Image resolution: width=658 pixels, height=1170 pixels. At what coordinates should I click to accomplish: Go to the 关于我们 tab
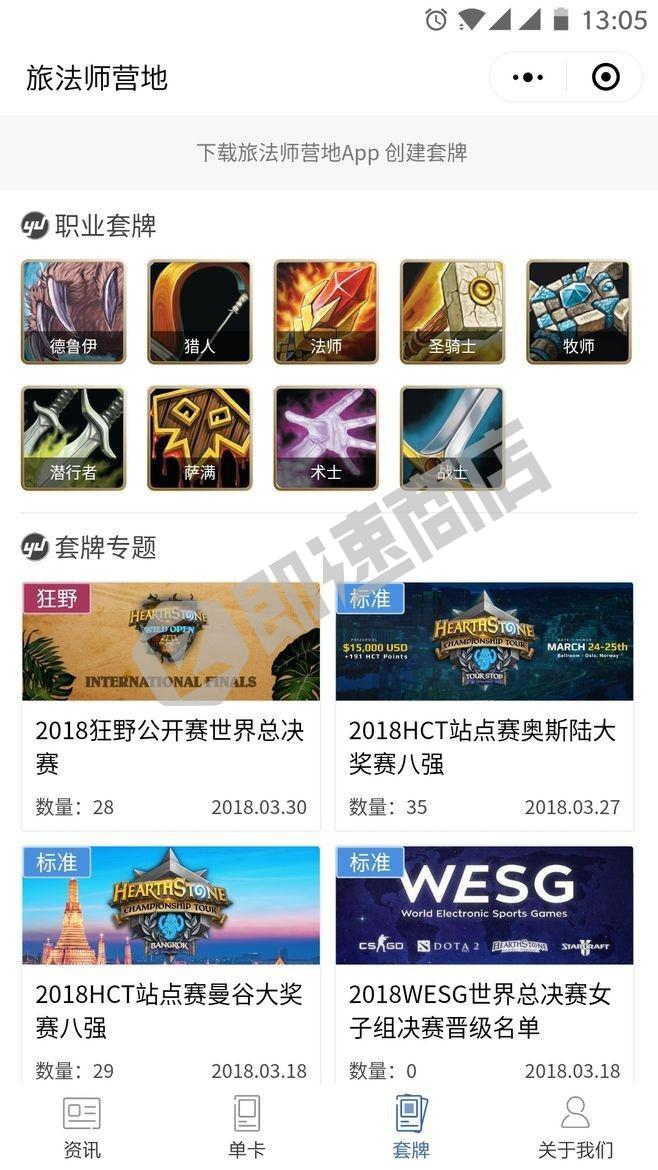tap(575, 1127)
